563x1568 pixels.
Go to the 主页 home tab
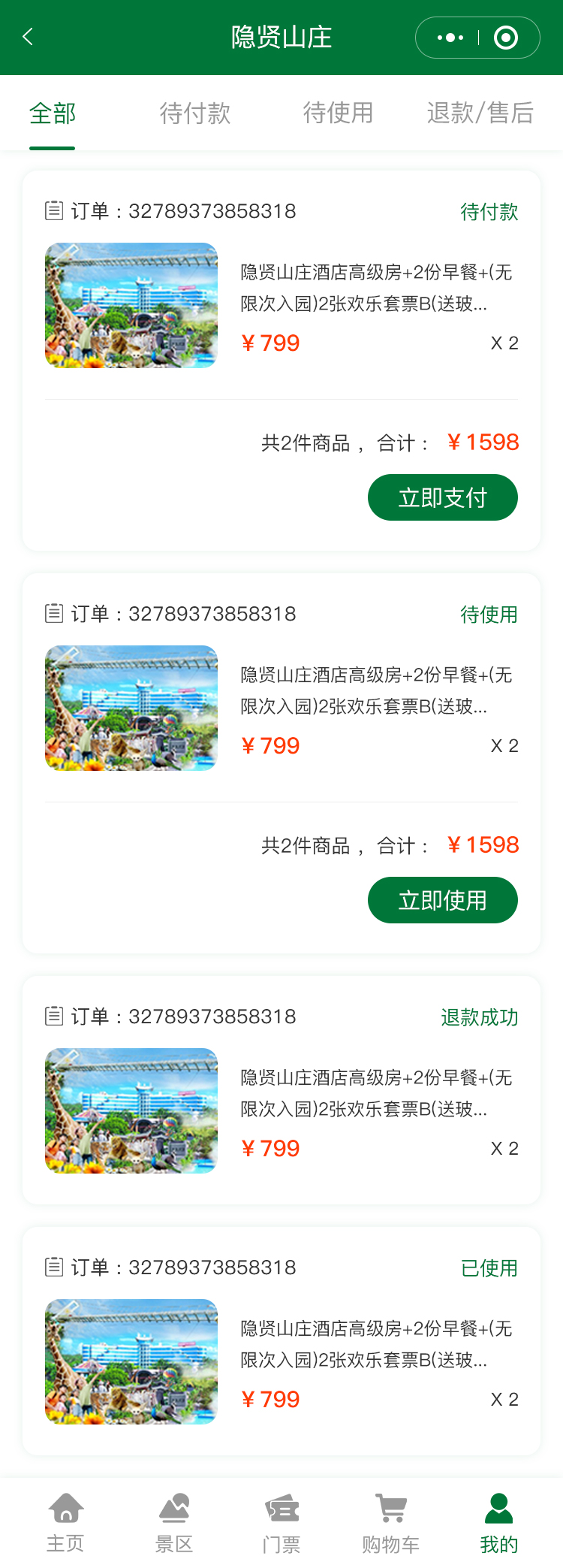point(66,1523)
